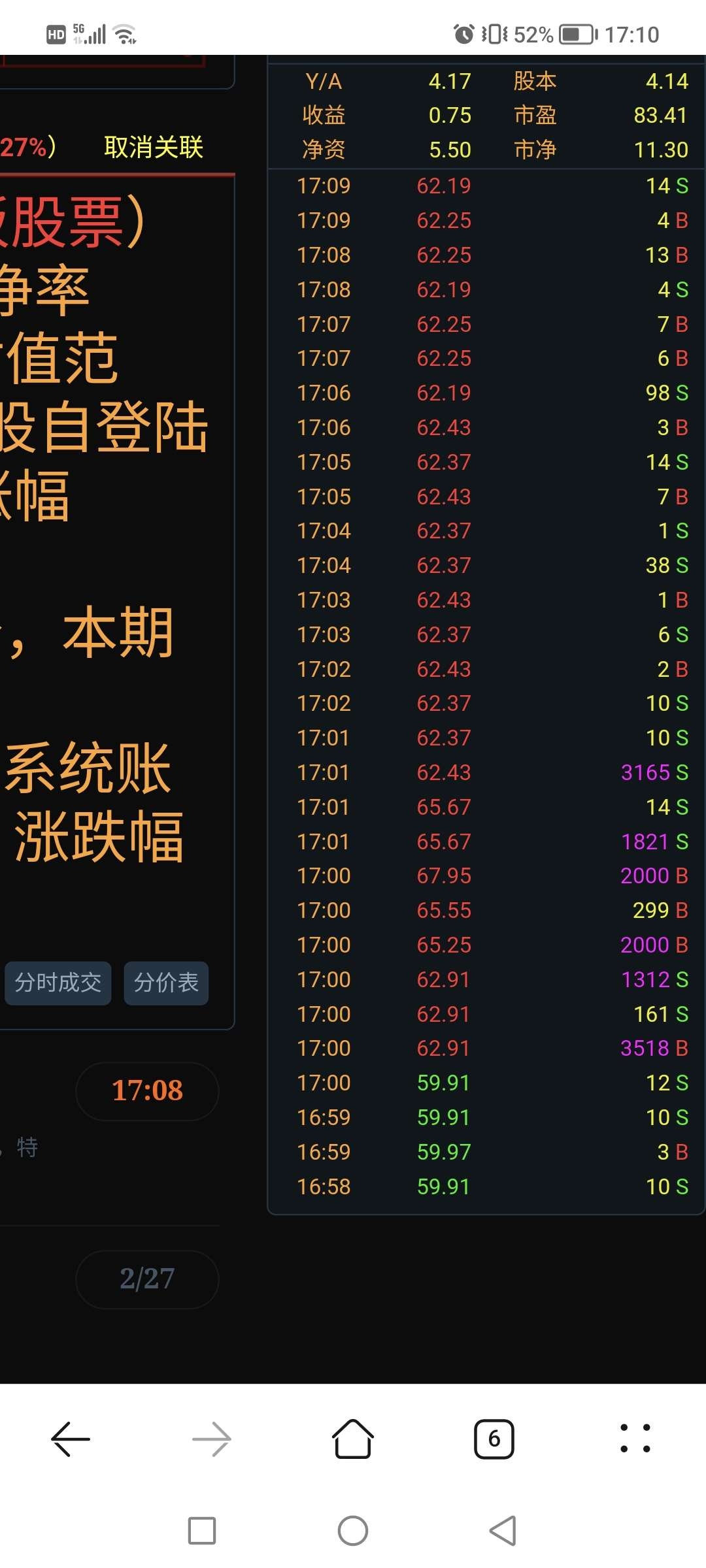Open recent apps with the square button
This screenshot has width=706, height=1568.
coord(202,1531)
